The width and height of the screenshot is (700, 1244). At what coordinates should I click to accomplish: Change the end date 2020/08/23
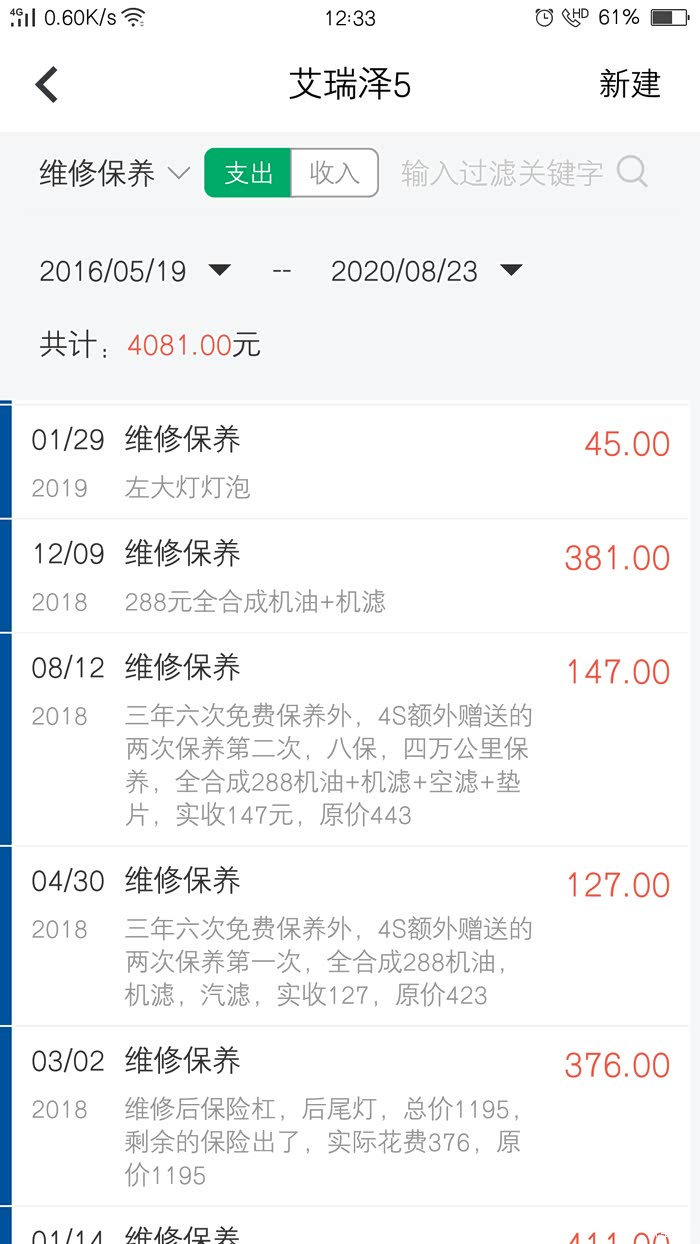point(426,271)
